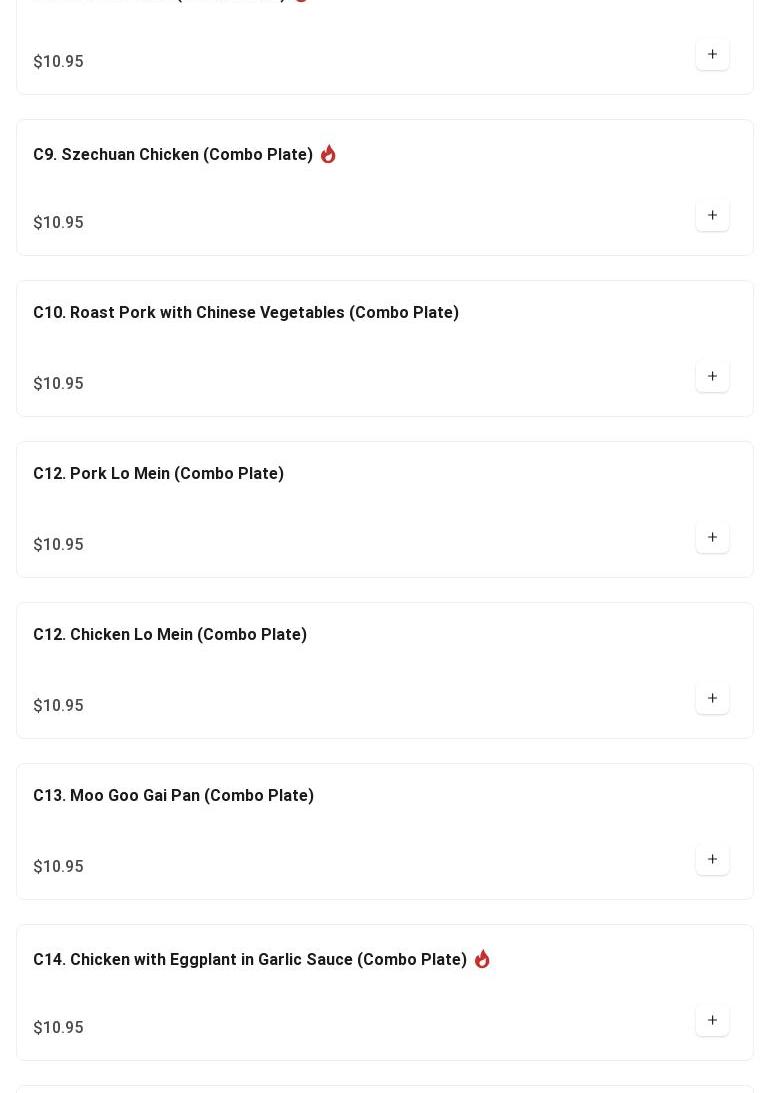View Chicken Lo Mein combo plate details
The width and height of the screenshot is (770, 1093).
click(x=170, y=635)
